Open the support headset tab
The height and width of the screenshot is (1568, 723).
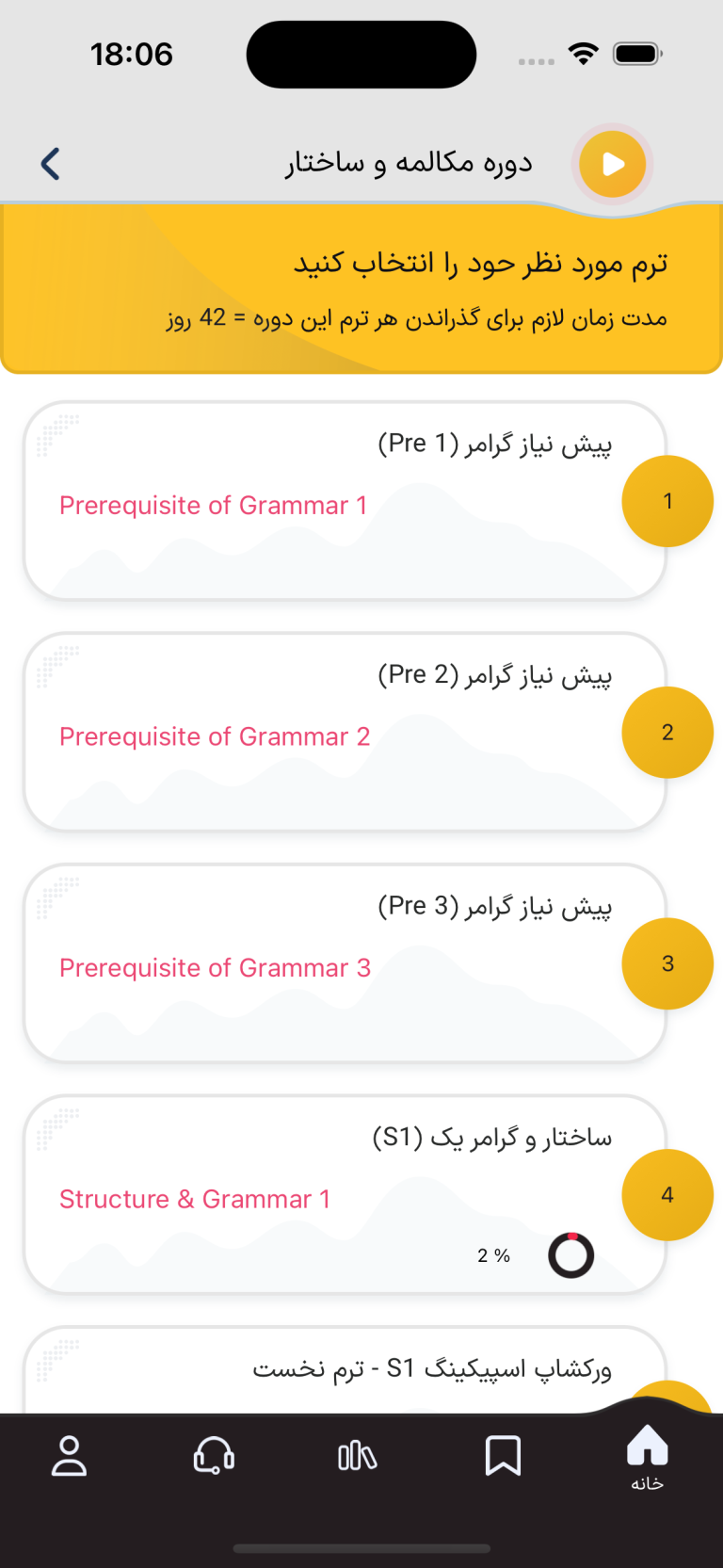[x=214, y=1456]
